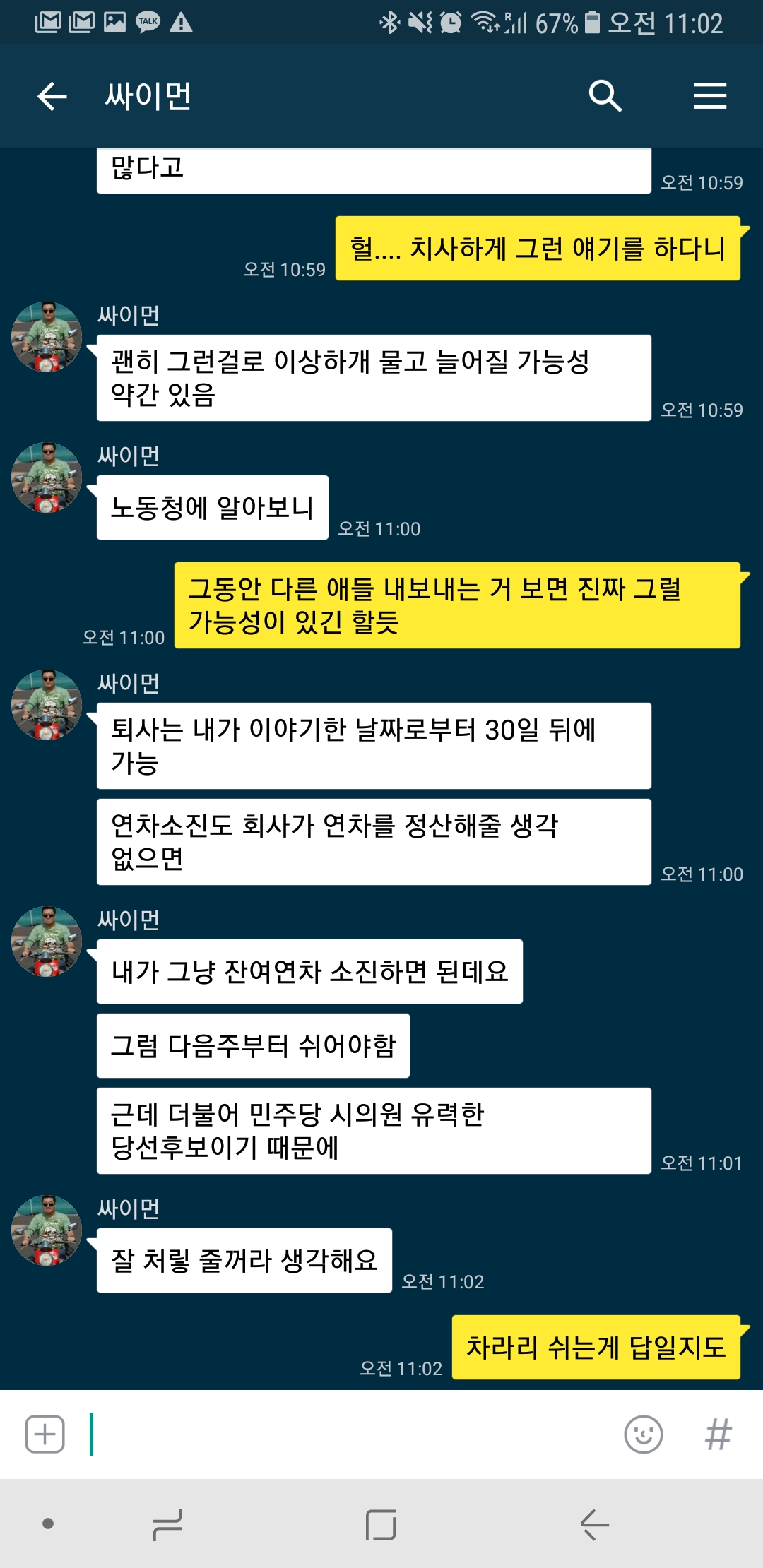Tap the system home button

pyautogui.click(x=381, y=1524)
